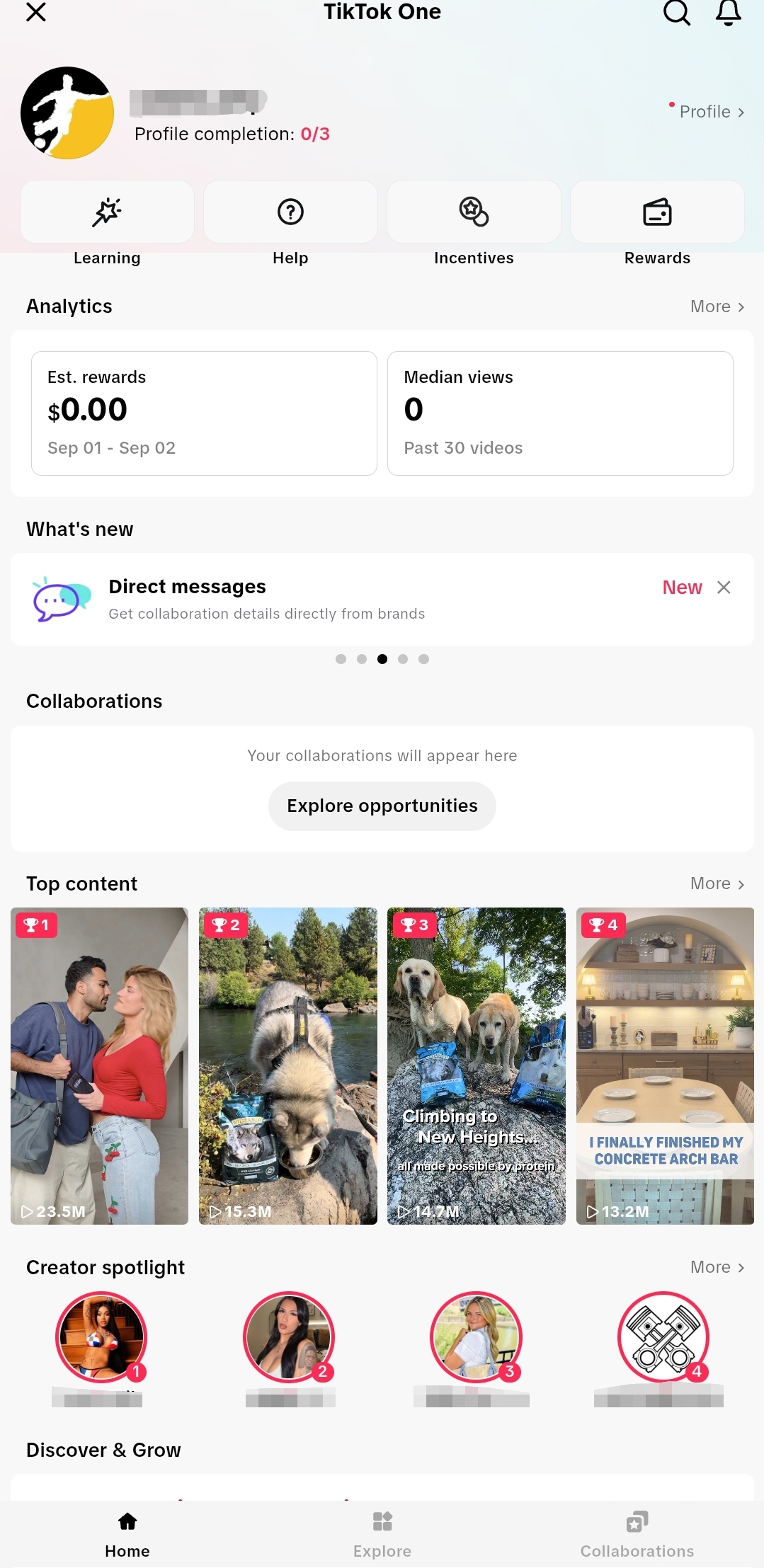Open the Est. rewards card
The height and width of the screenshot is (1568, 764).
pos(204,413)
